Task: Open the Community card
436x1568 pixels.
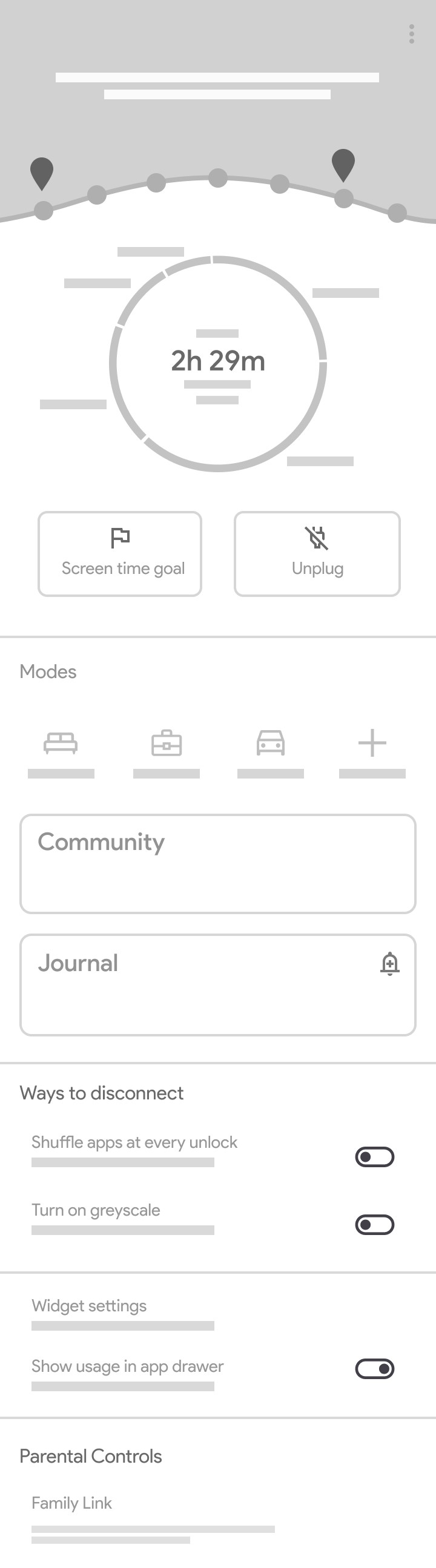Action: tap(218, 864)
